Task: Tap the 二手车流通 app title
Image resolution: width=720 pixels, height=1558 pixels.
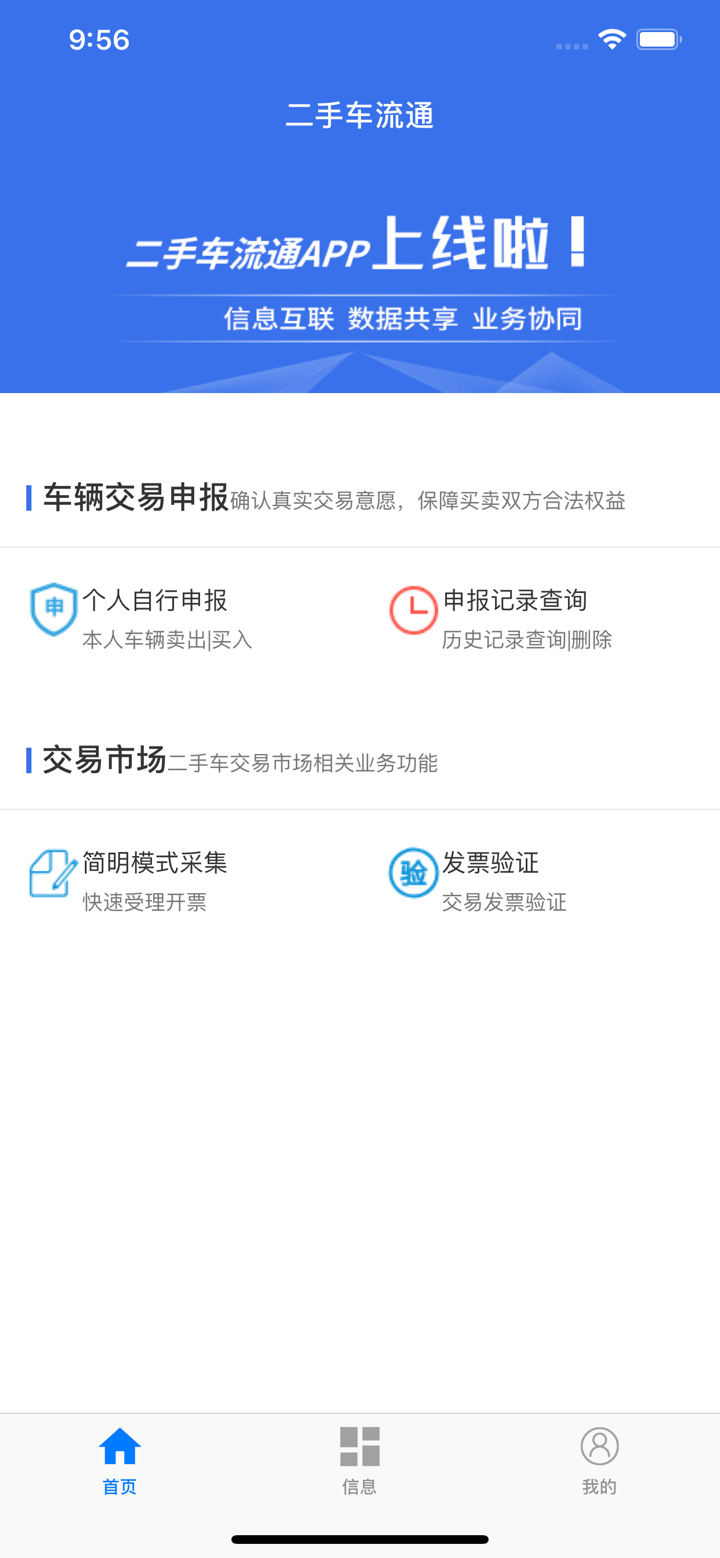Action: coord(359,116)
